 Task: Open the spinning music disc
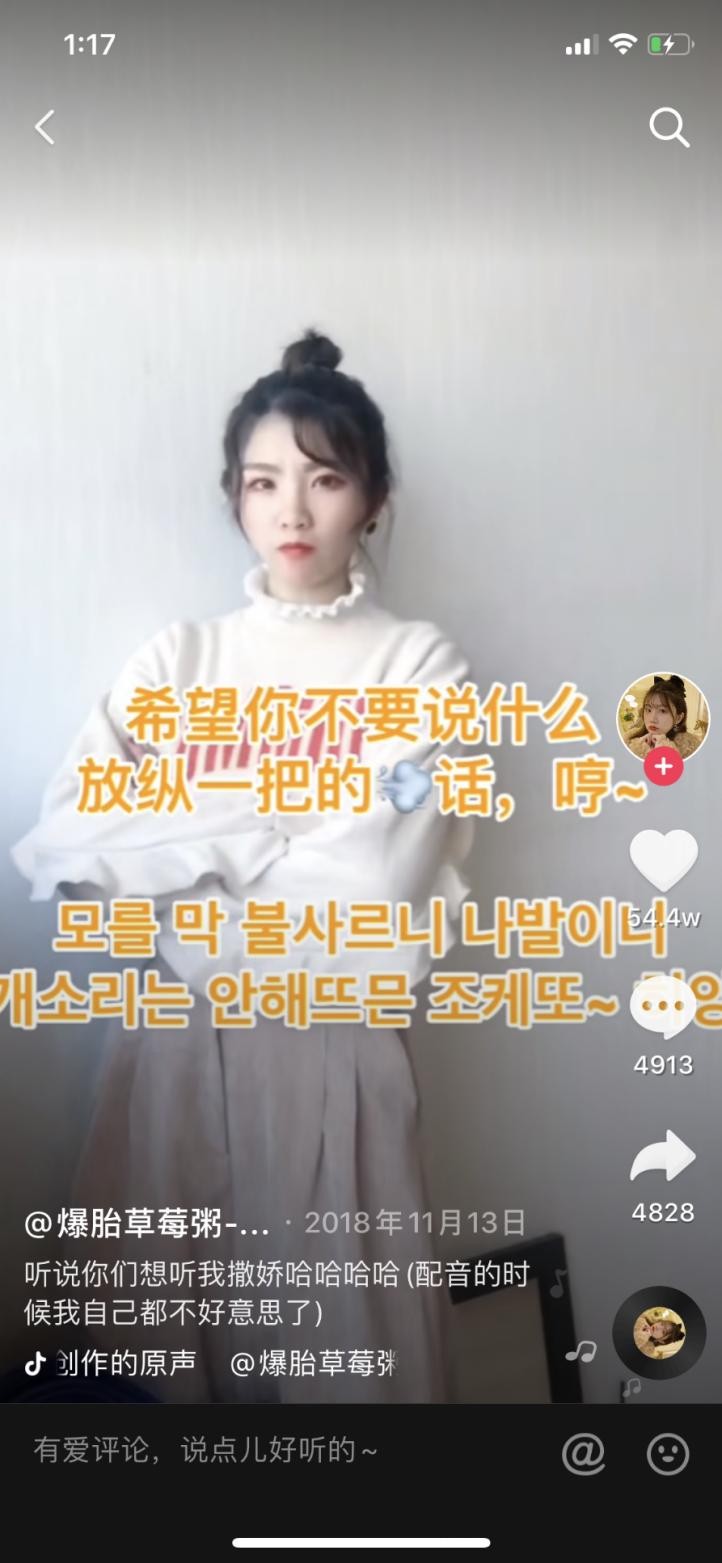(x=659, y=1333)
